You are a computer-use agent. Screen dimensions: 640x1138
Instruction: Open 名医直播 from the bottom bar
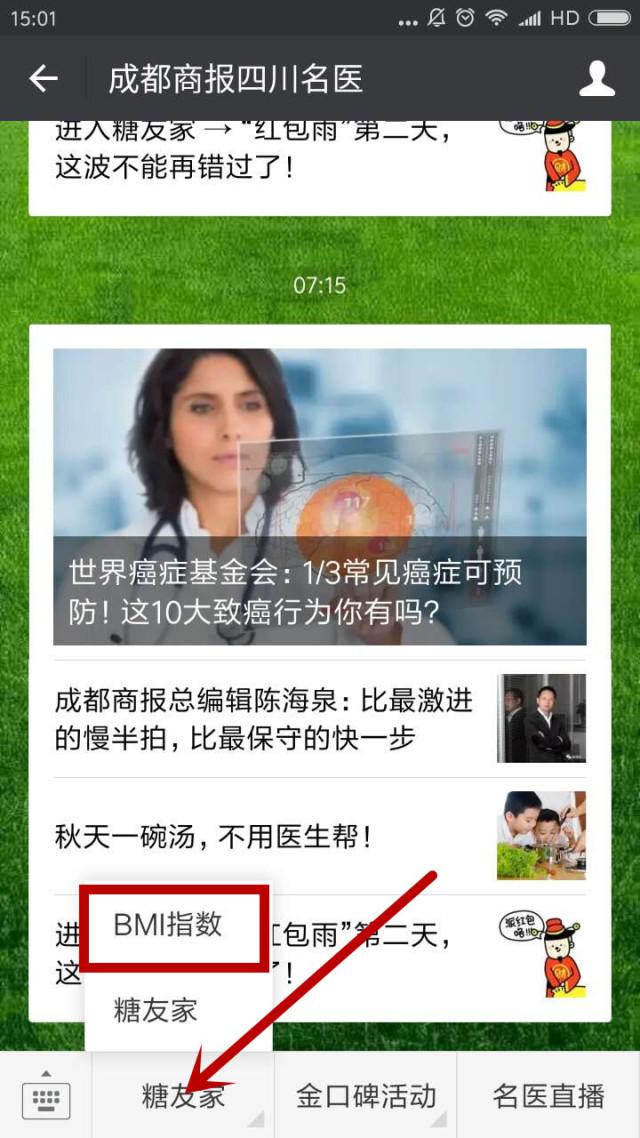[549, 1096]
